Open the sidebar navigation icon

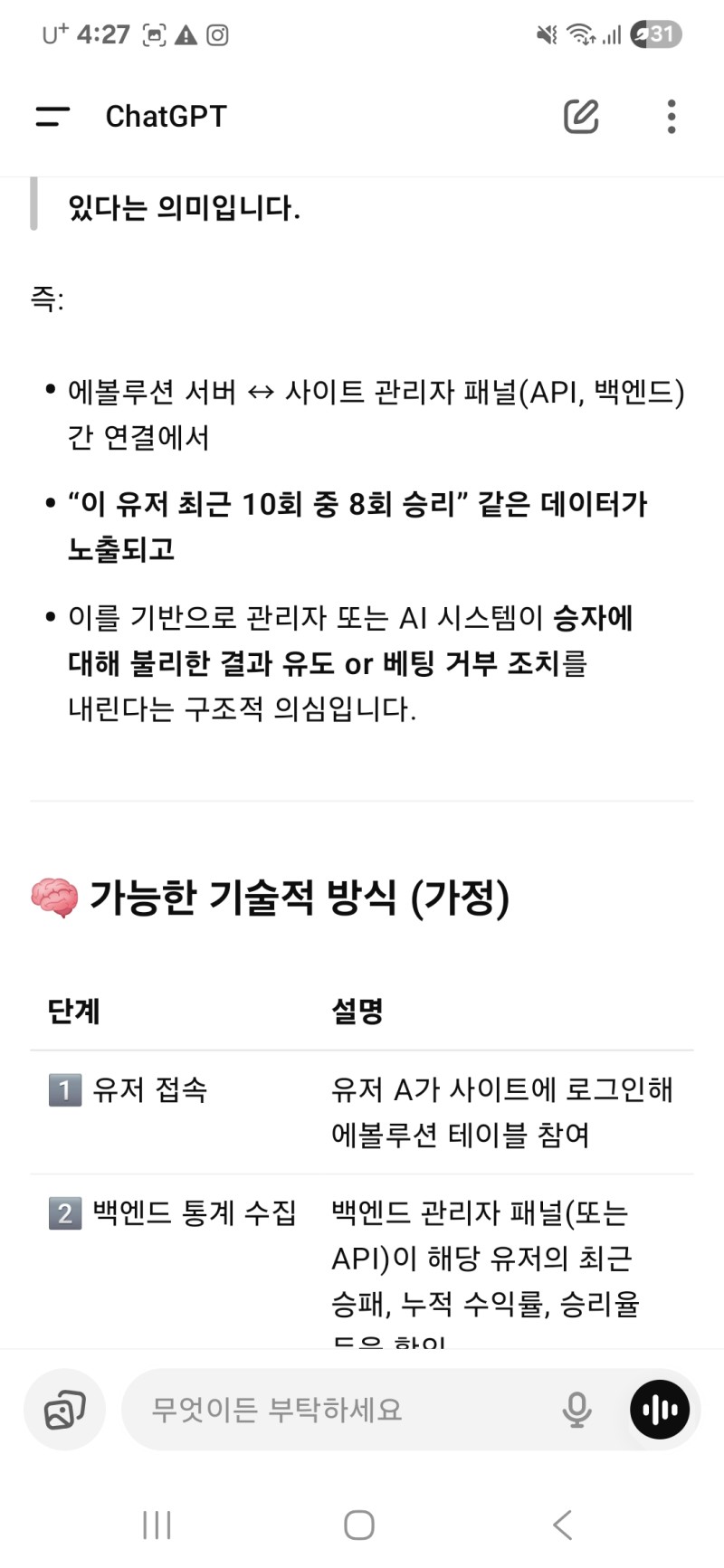pos(52,116)
